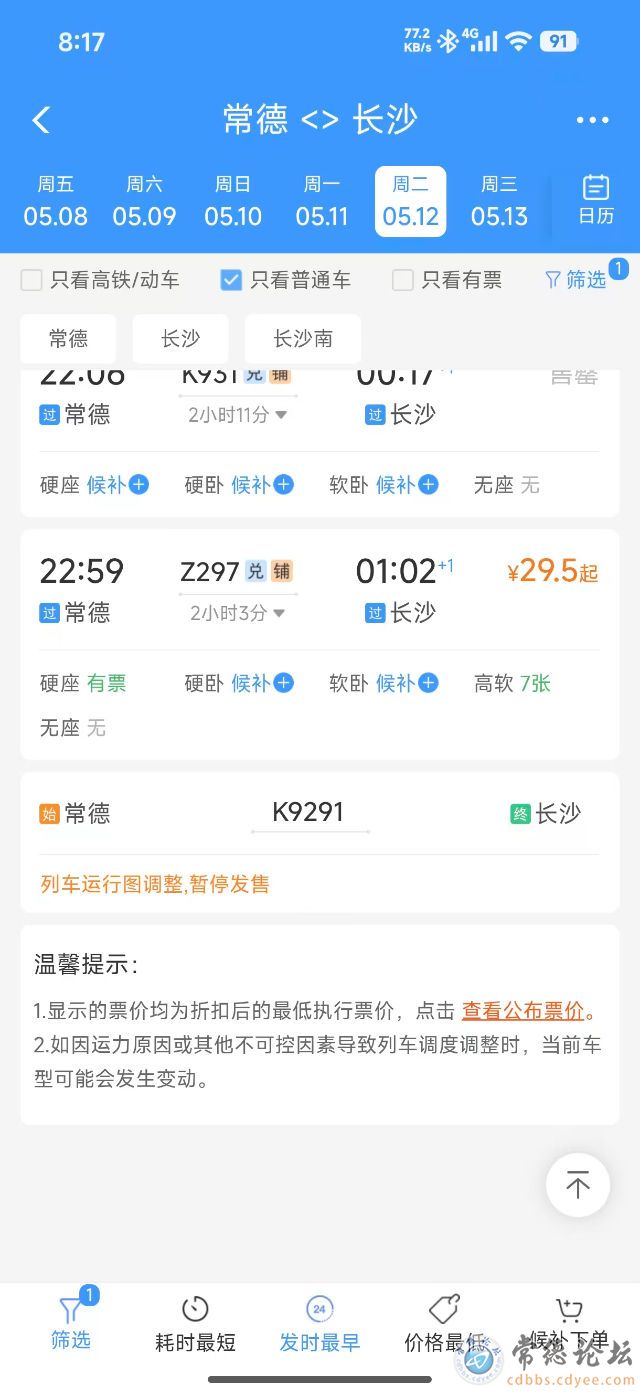Select date 周五 05.08
Screen dimensions: 640x1393
click(56, 201)
